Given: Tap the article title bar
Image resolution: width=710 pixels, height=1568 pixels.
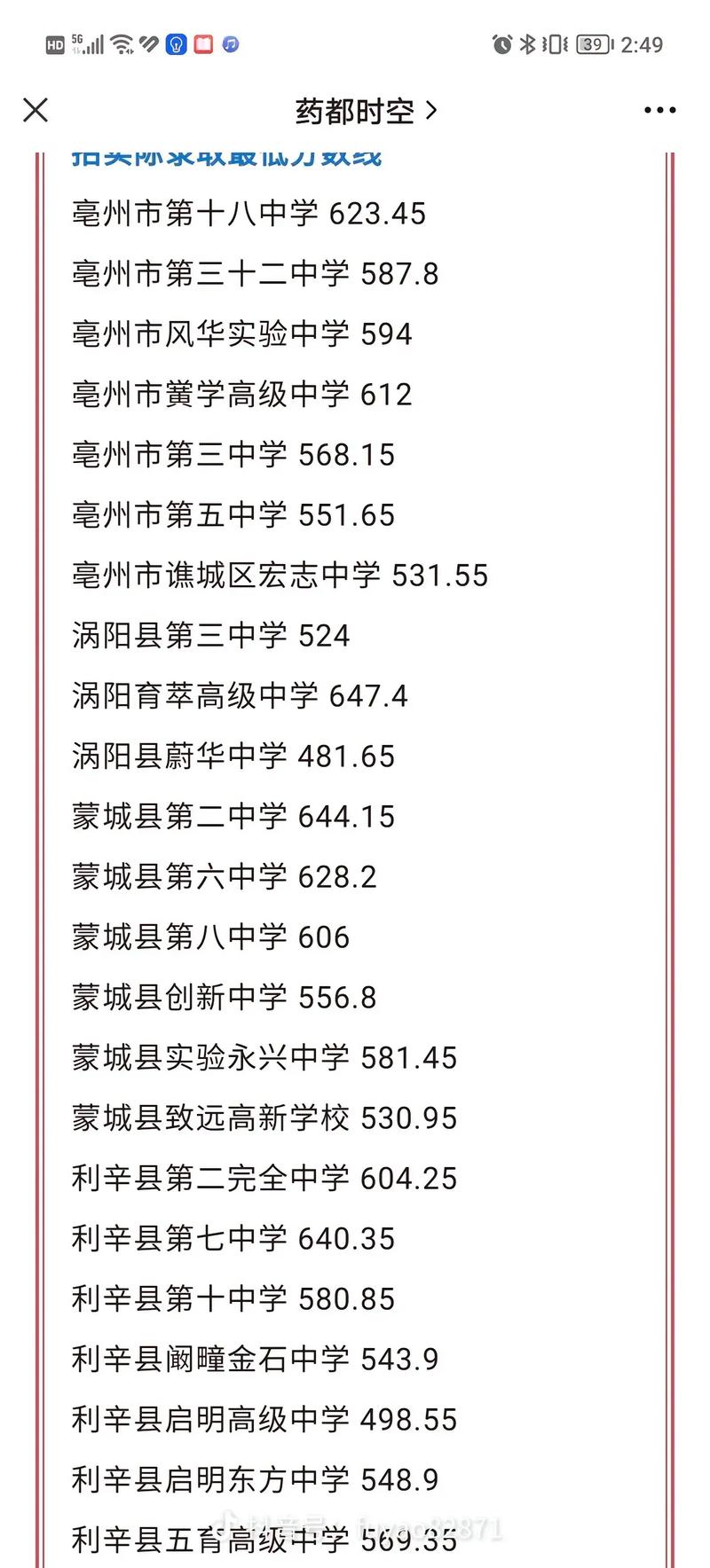Looking at the screenshot, I should 355,110.
